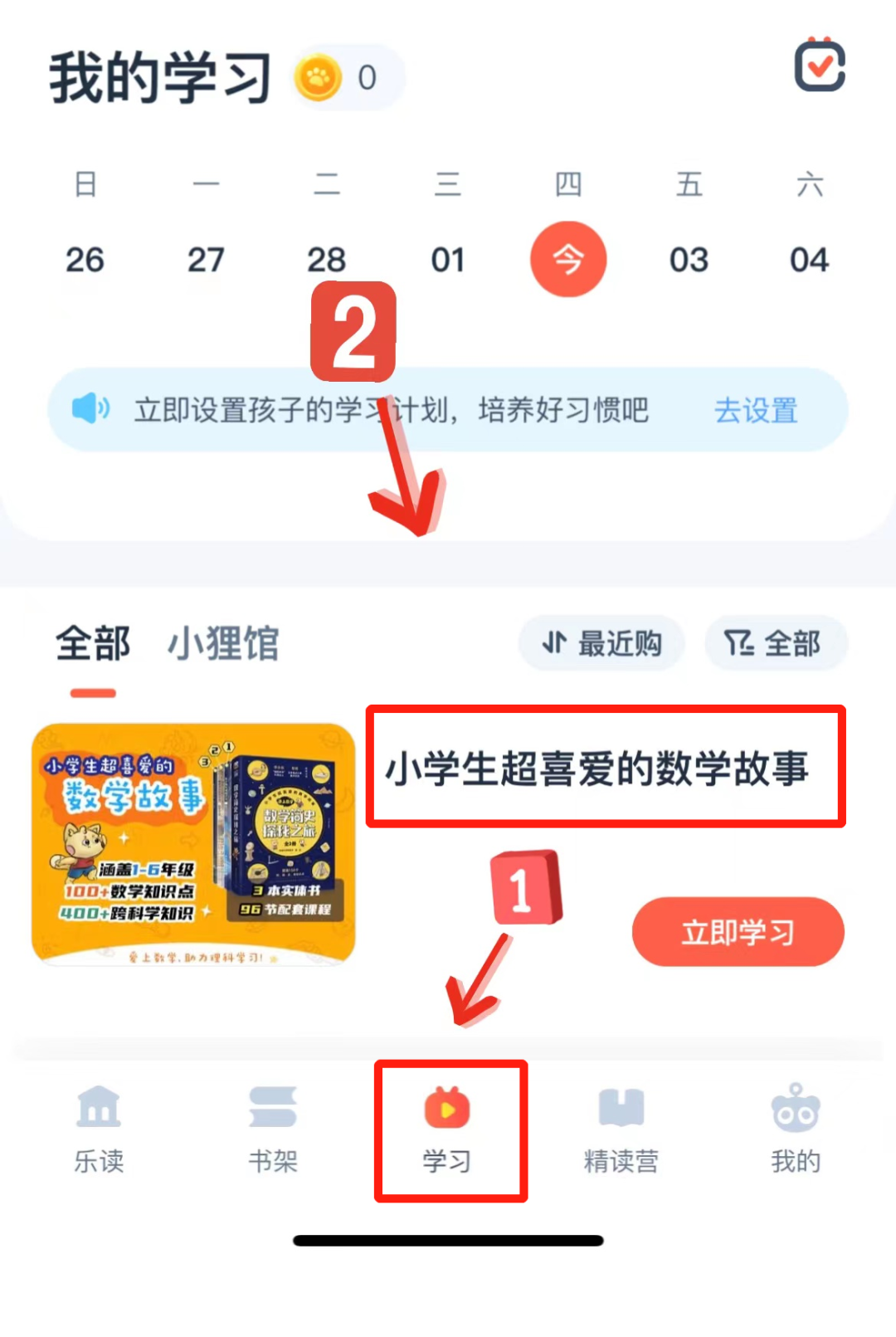This screenshot has height=1337, width=896.
Task: Select date 28 in the week calendar
Action: coord(326,260)
